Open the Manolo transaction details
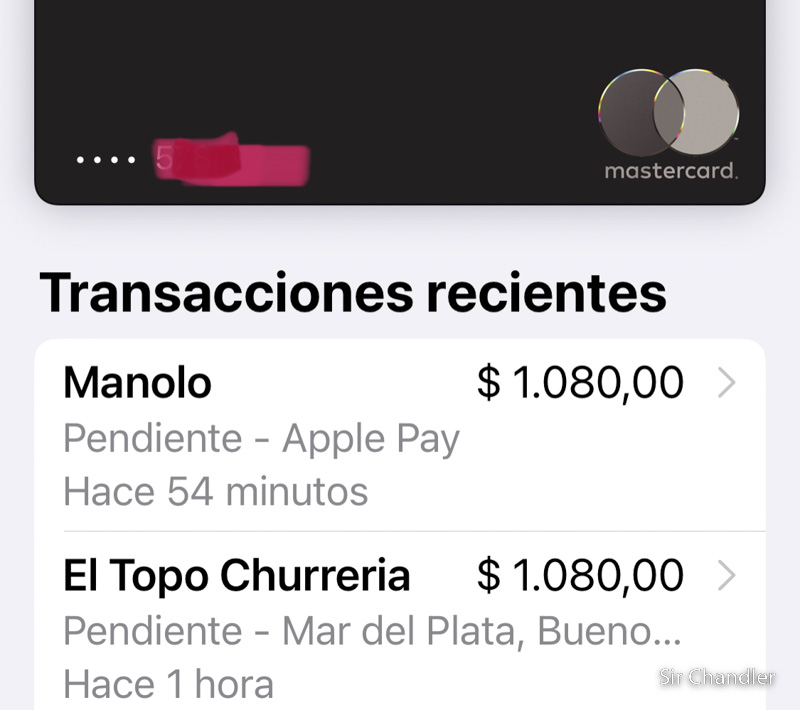Screen dimensions: 800x710 coord(400,436)
